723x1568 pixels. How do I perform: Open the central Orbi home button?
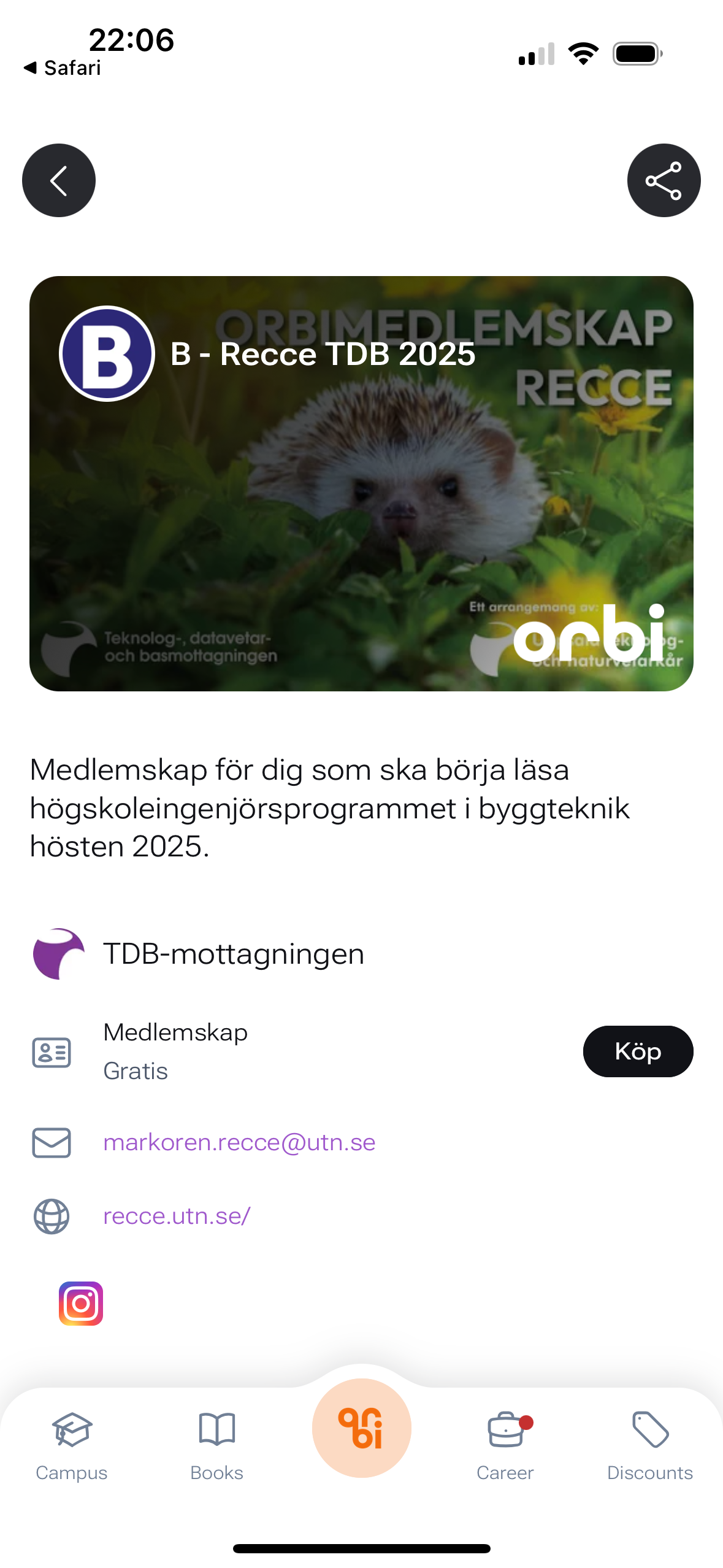pos(361,1428)
